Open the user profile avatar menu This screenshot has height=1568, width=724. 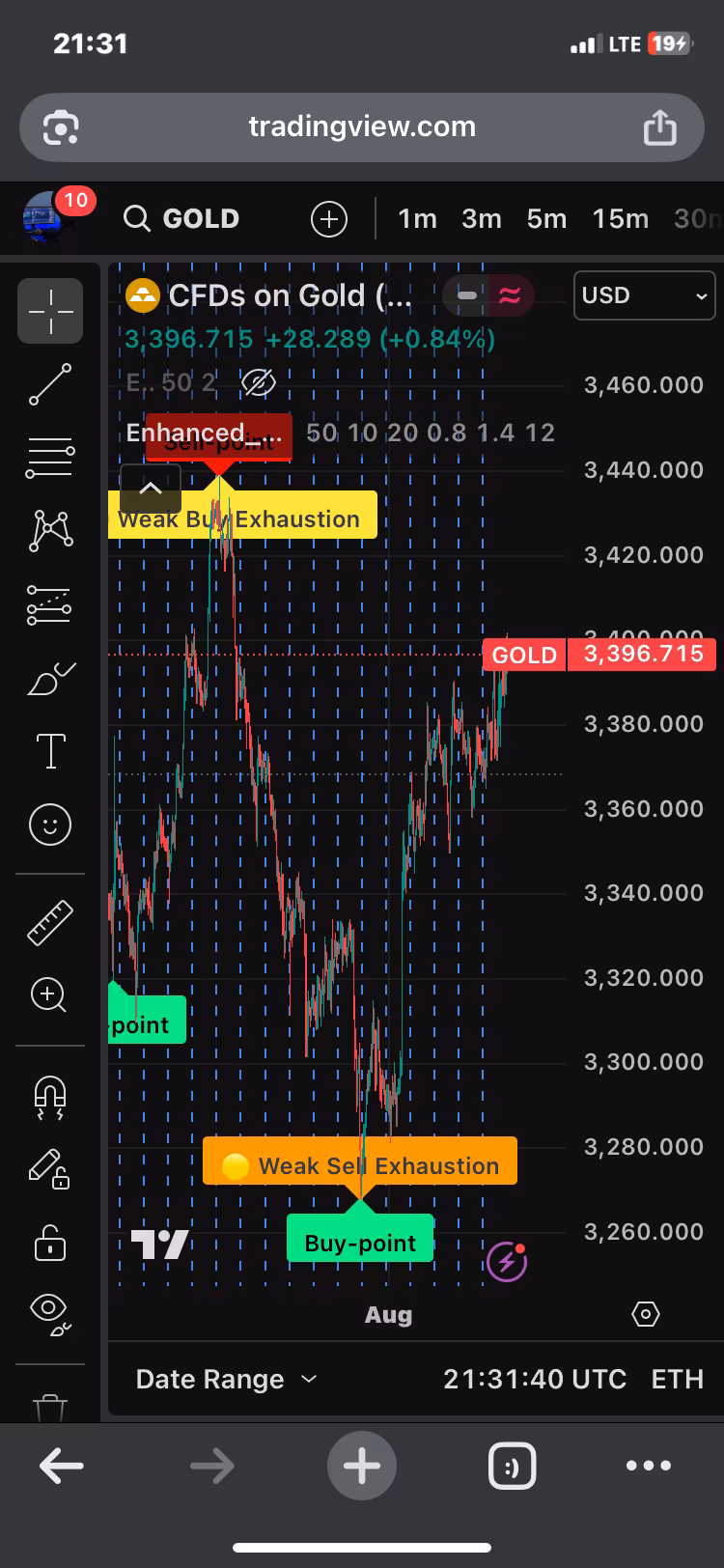[x=46, y=217]
